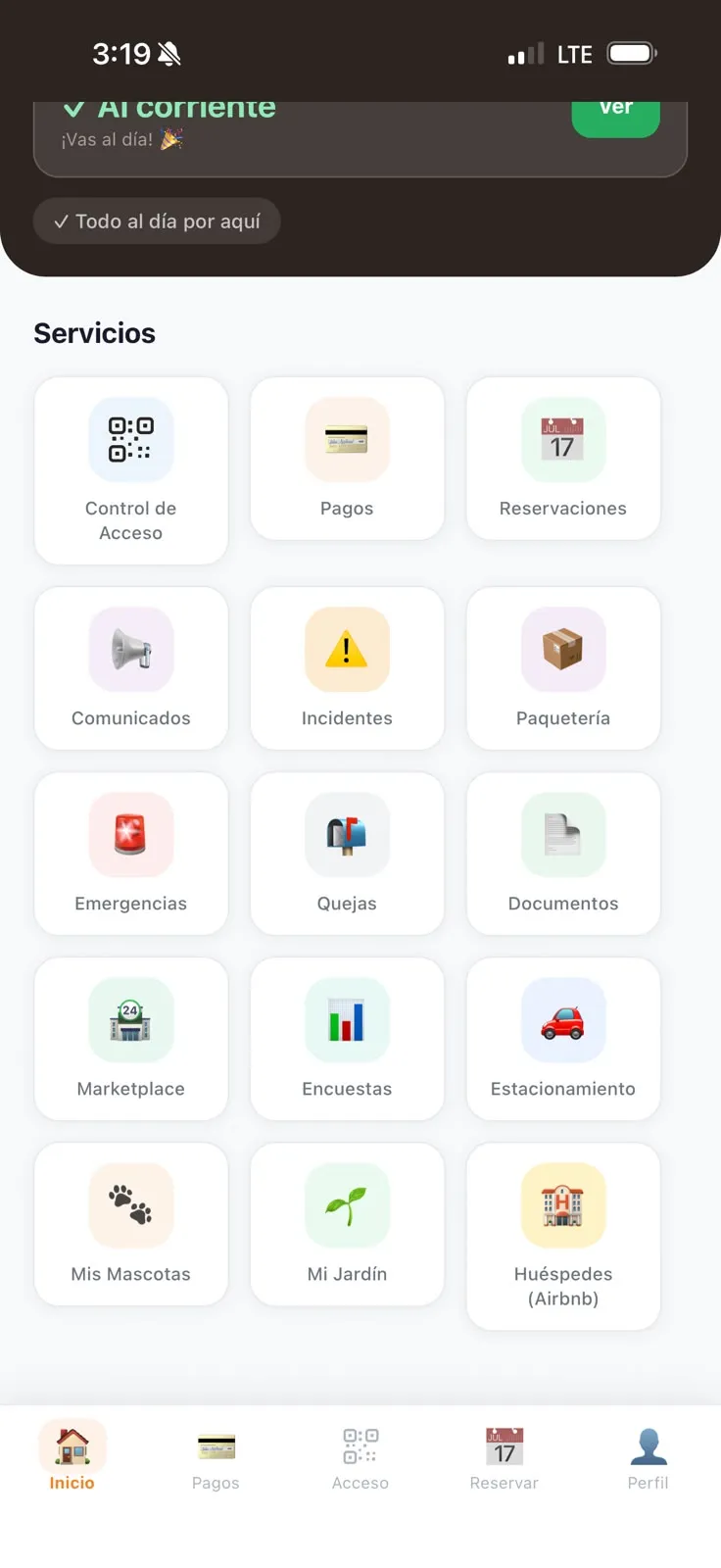Go to the Reservar tab
The width and height of the screenshot is (721, 1568).
point(505,1458)
